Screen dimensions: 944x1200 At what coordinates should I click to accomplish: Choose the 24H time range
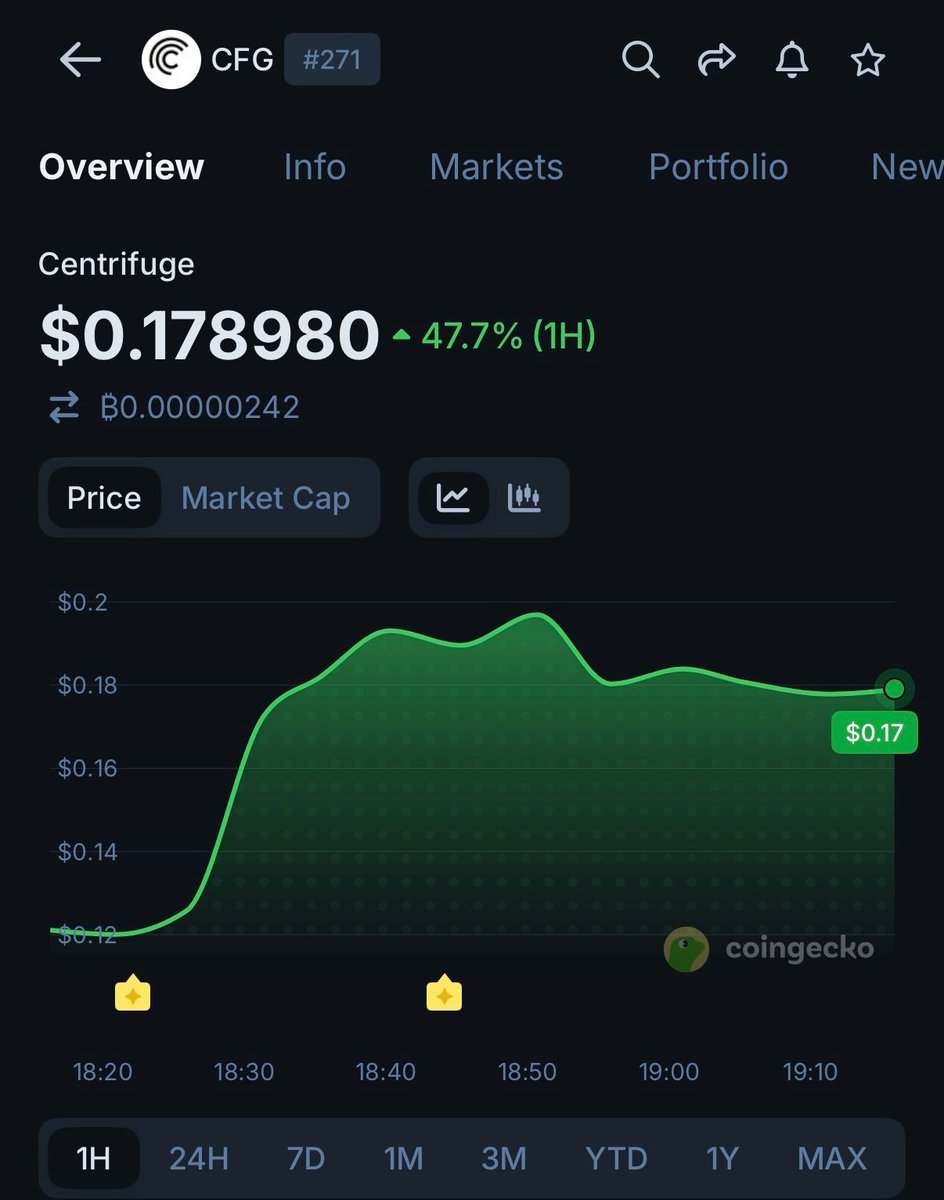pos(198,1159)
